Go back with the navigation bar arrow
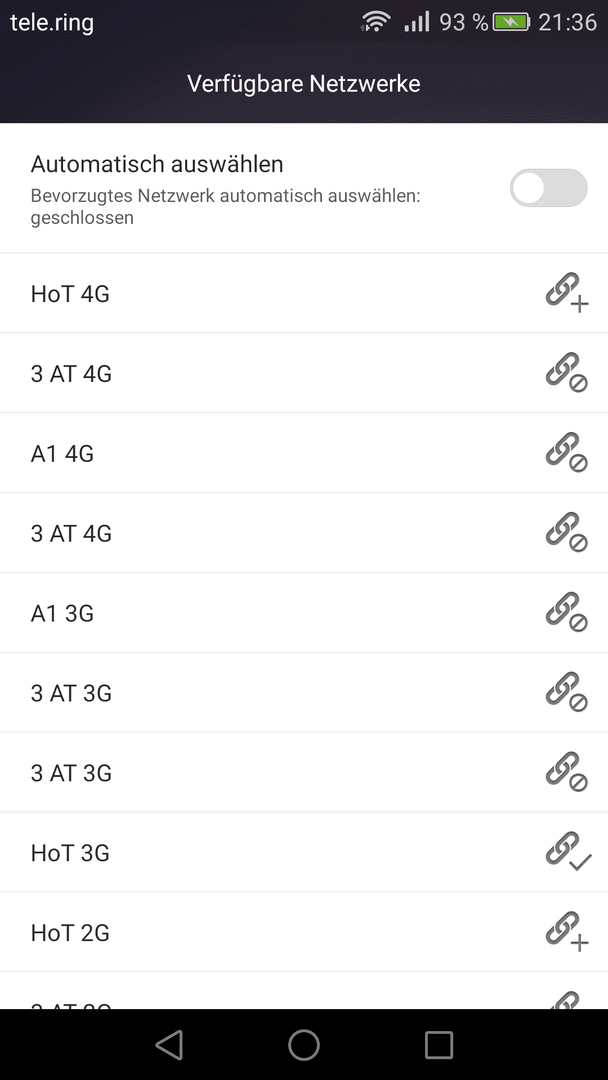 tap(169, 1045)
